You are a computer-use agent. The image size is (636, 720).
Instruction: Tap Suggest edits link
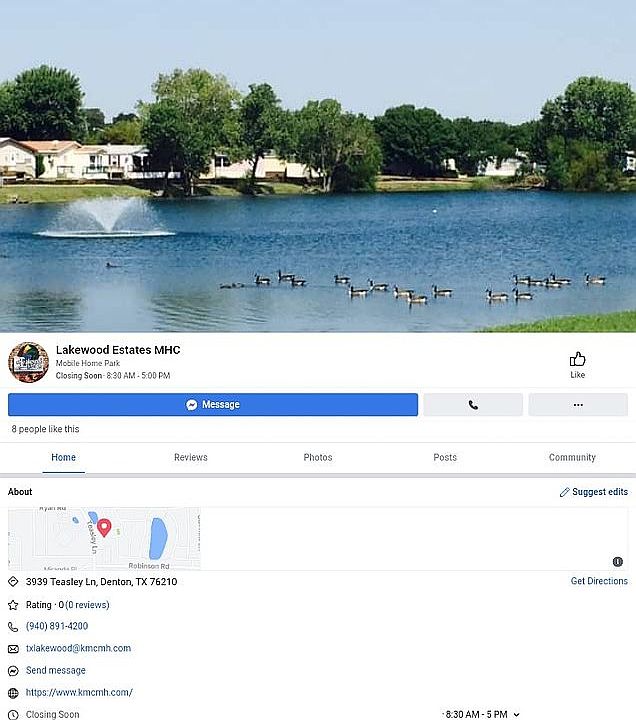coord(594,492)
